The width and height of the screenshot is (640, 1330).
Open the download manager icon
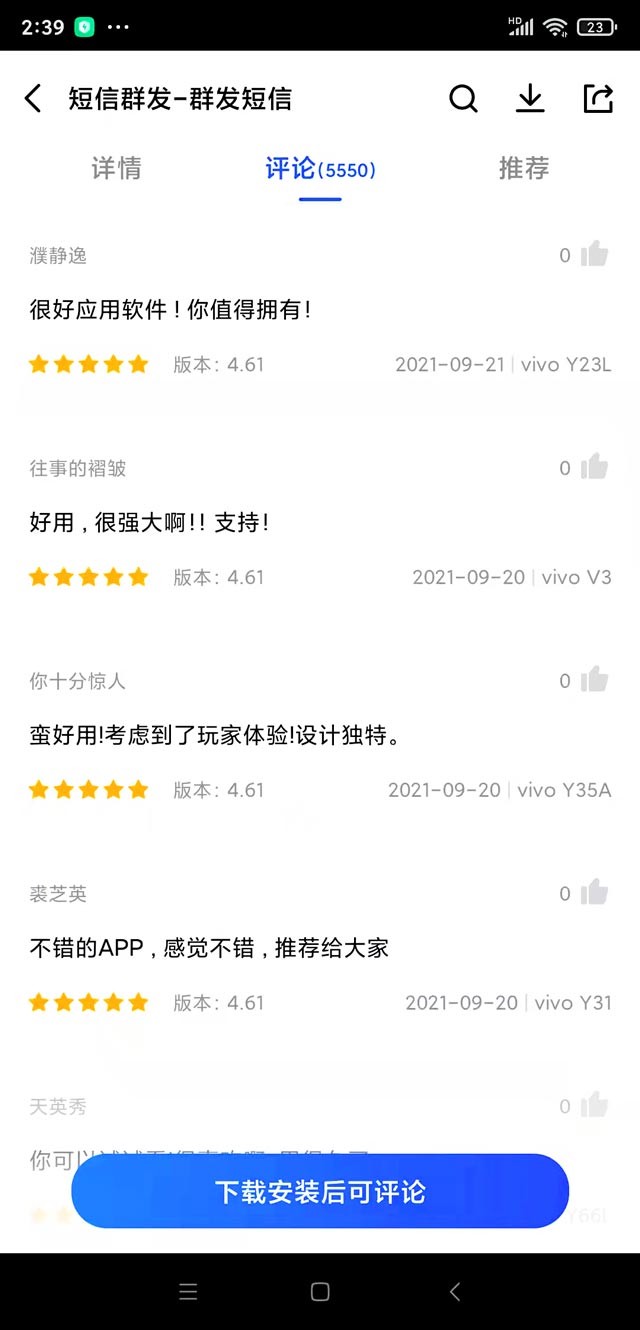tap(530, 98)
